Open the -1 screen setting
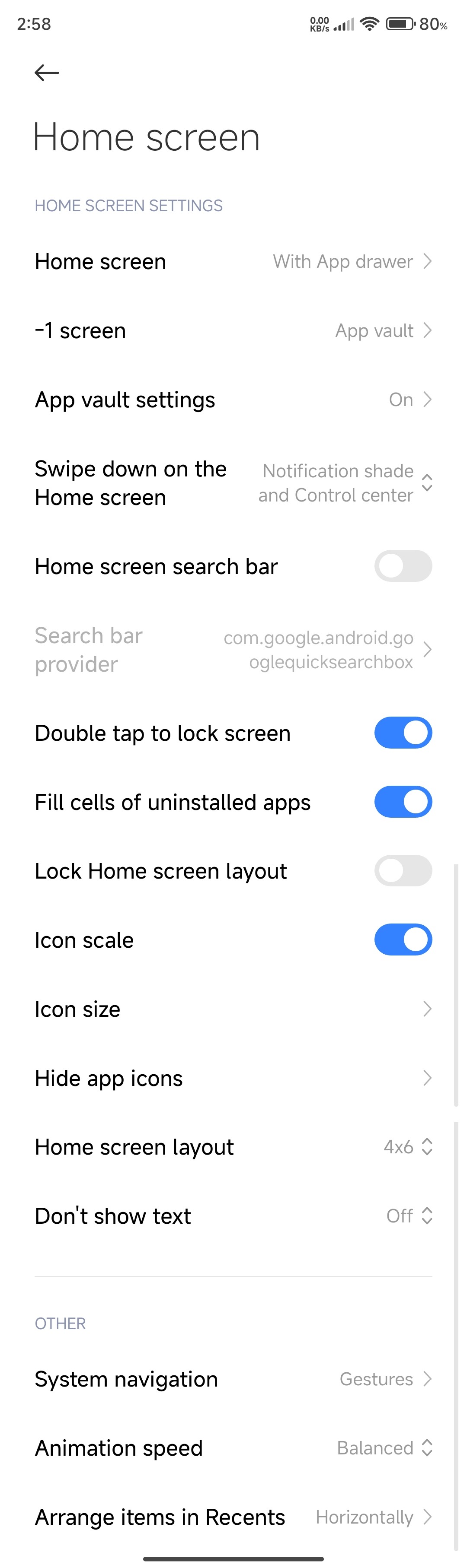The height and width of the screenshot is (1568, 467). click(x=233, y=330)
